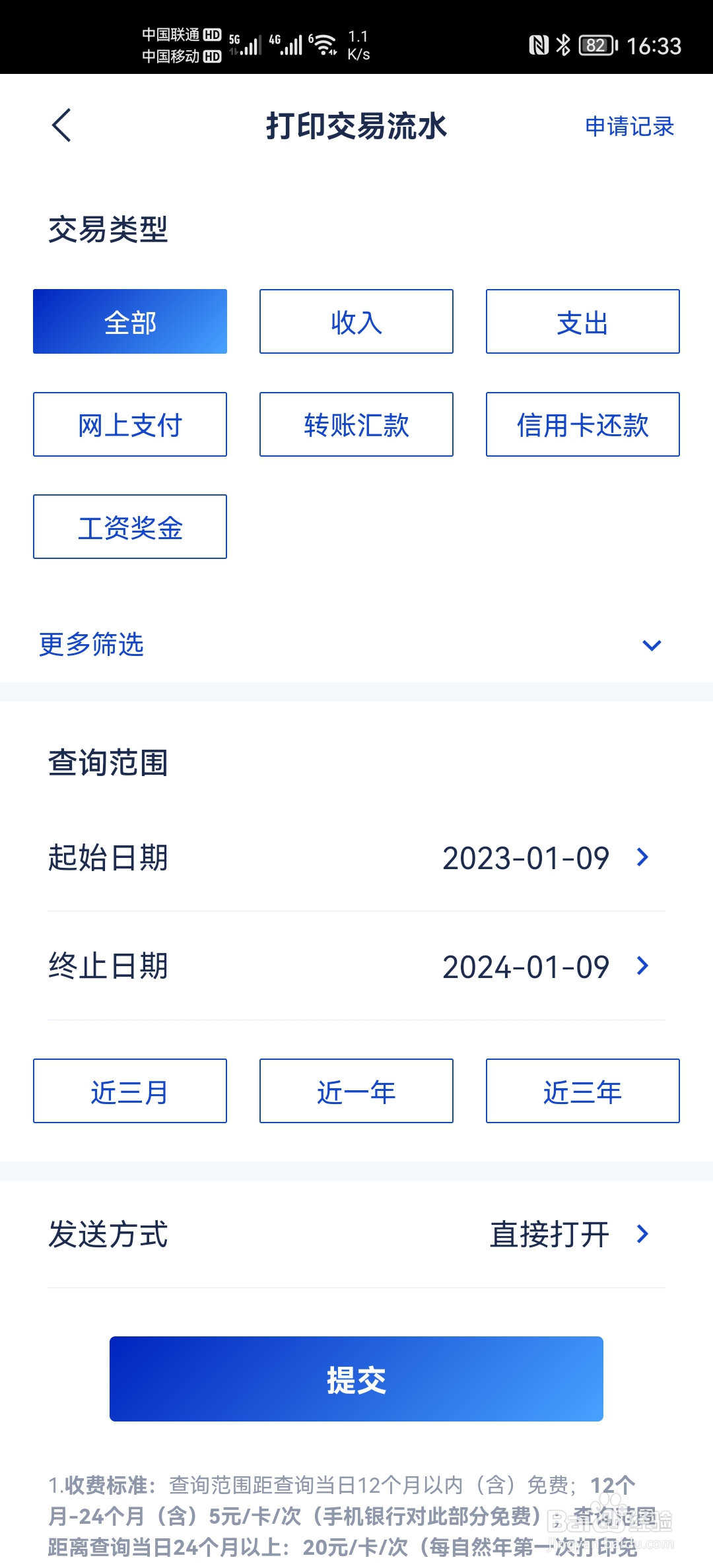Tap the Wi-Fi signal indicator
The width and height of the screenshot is (713, 1568).
(323, 43)
